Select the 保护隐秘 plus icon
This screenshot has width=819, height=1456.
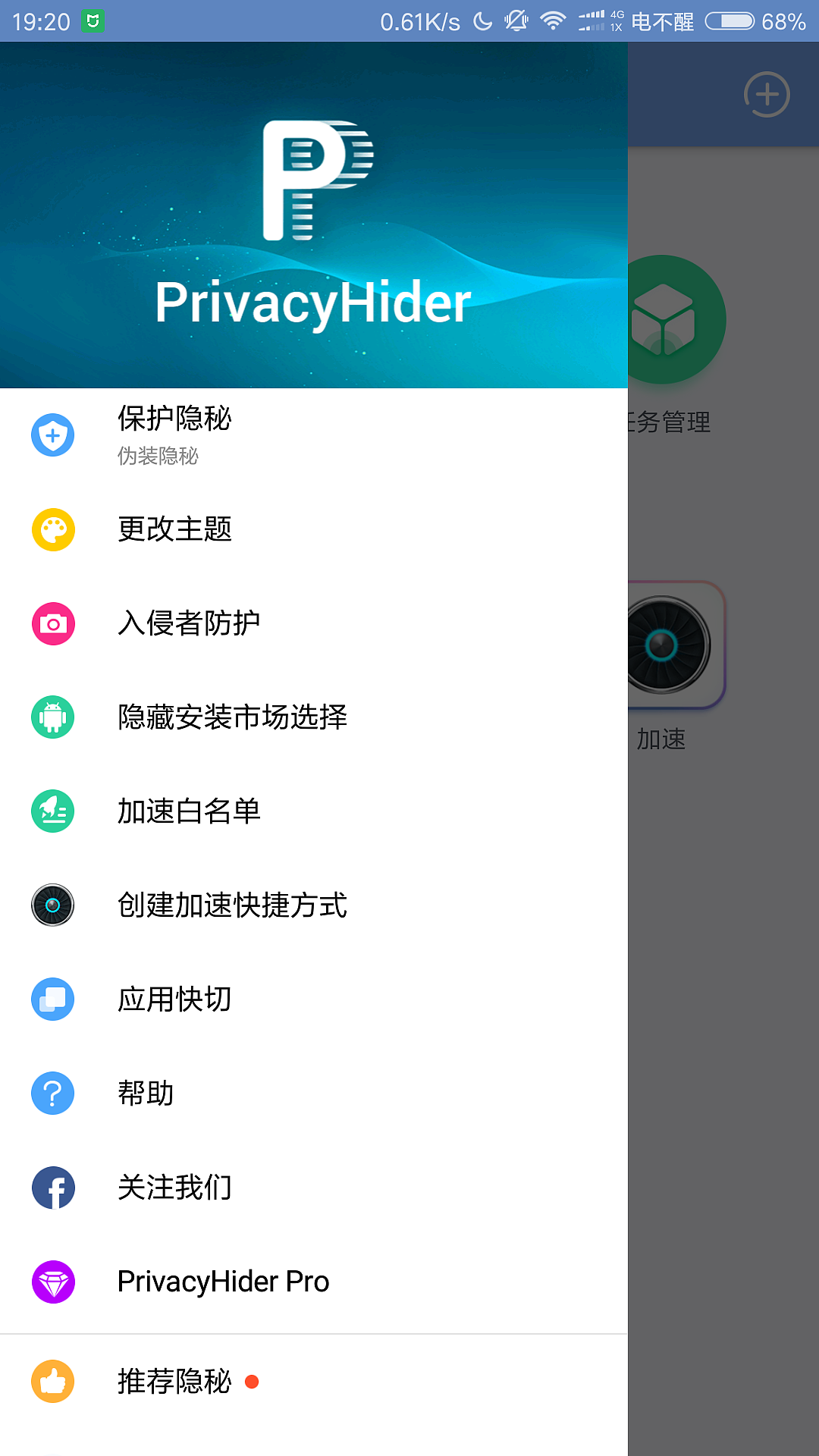52,435
